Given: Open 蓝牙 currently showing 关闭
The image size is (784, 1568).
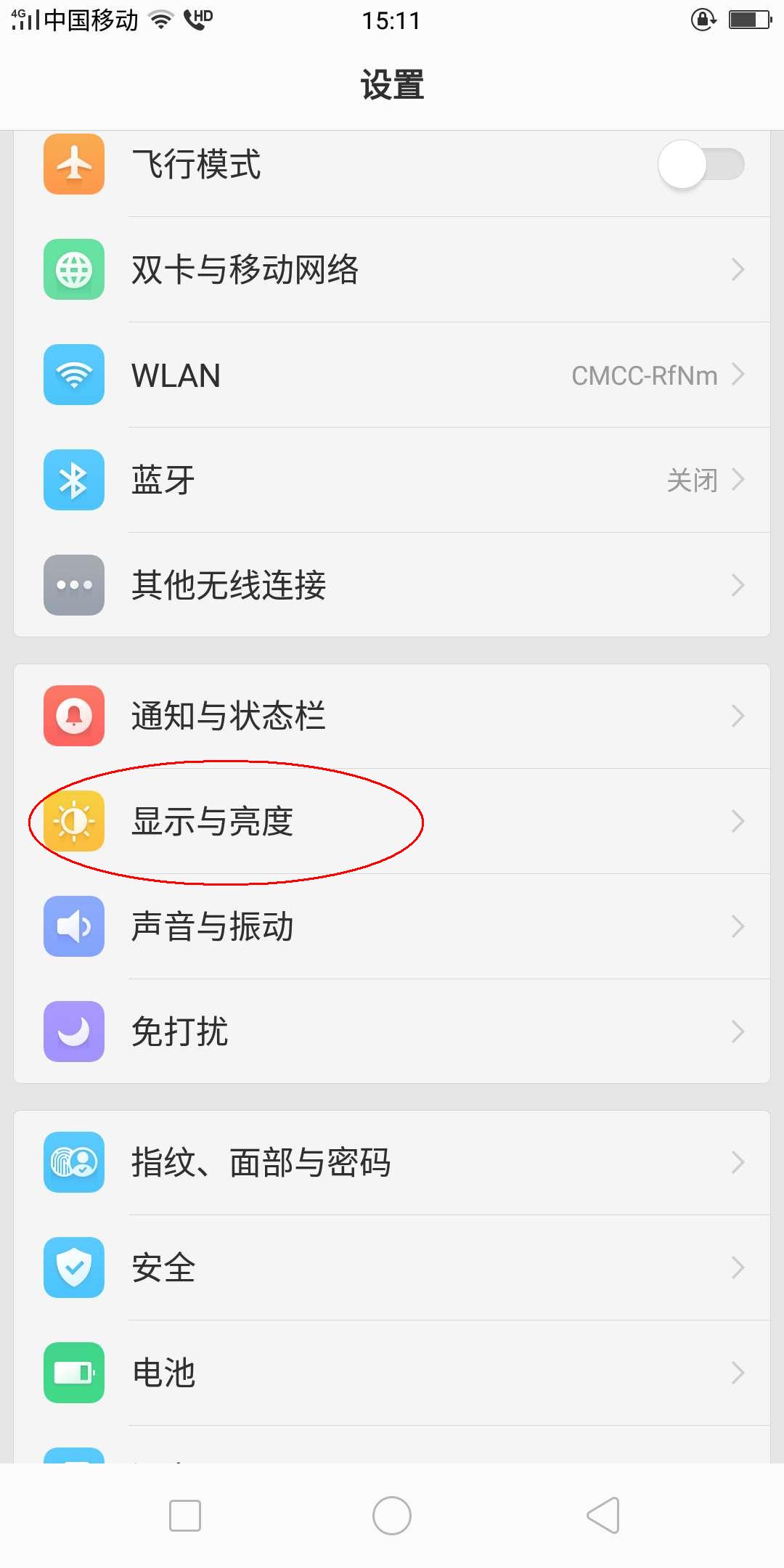Looking at the screenshot, I should (392, 480).
